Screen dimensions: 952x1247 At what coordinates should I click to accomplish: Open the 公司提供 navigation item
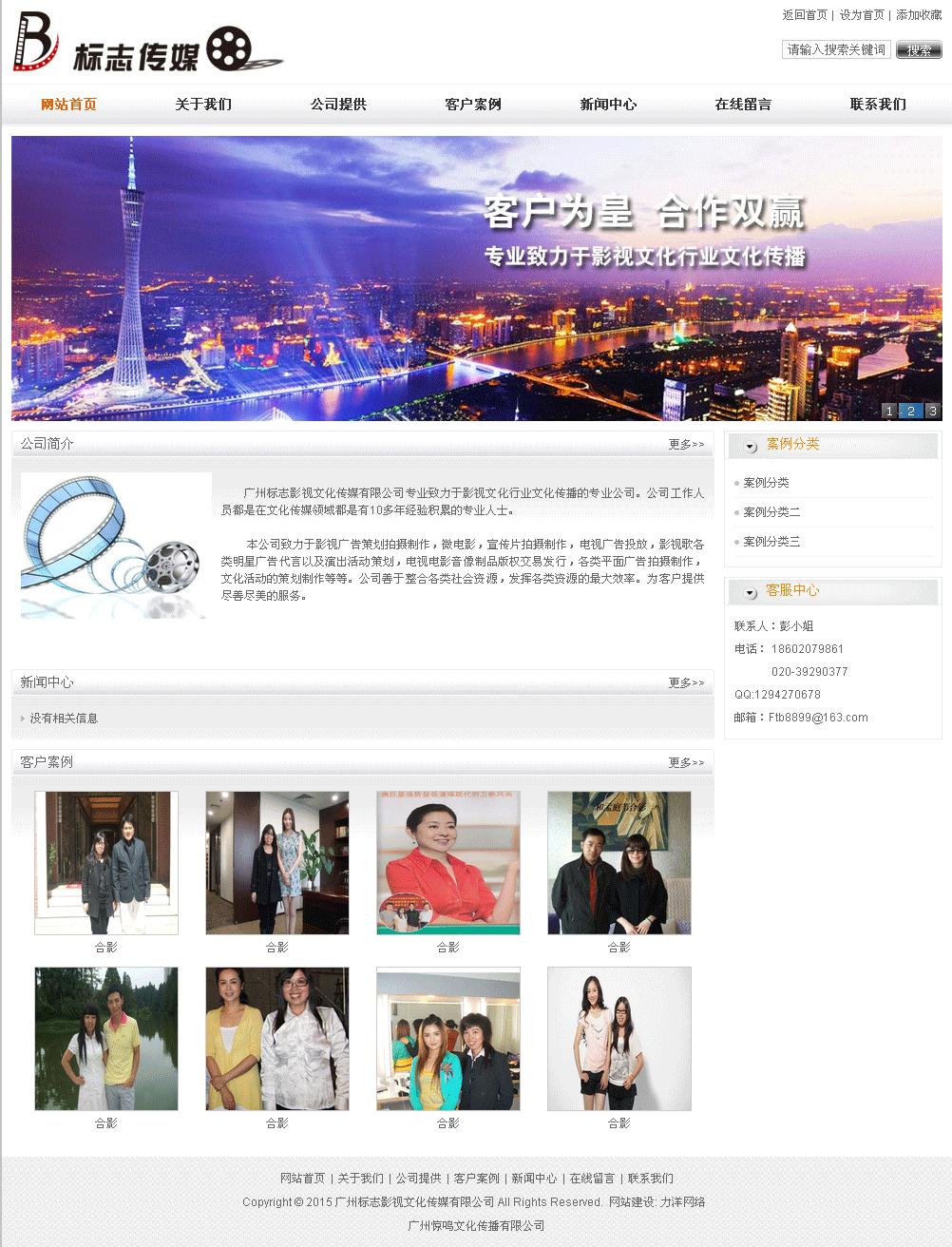tap(338, 105)
